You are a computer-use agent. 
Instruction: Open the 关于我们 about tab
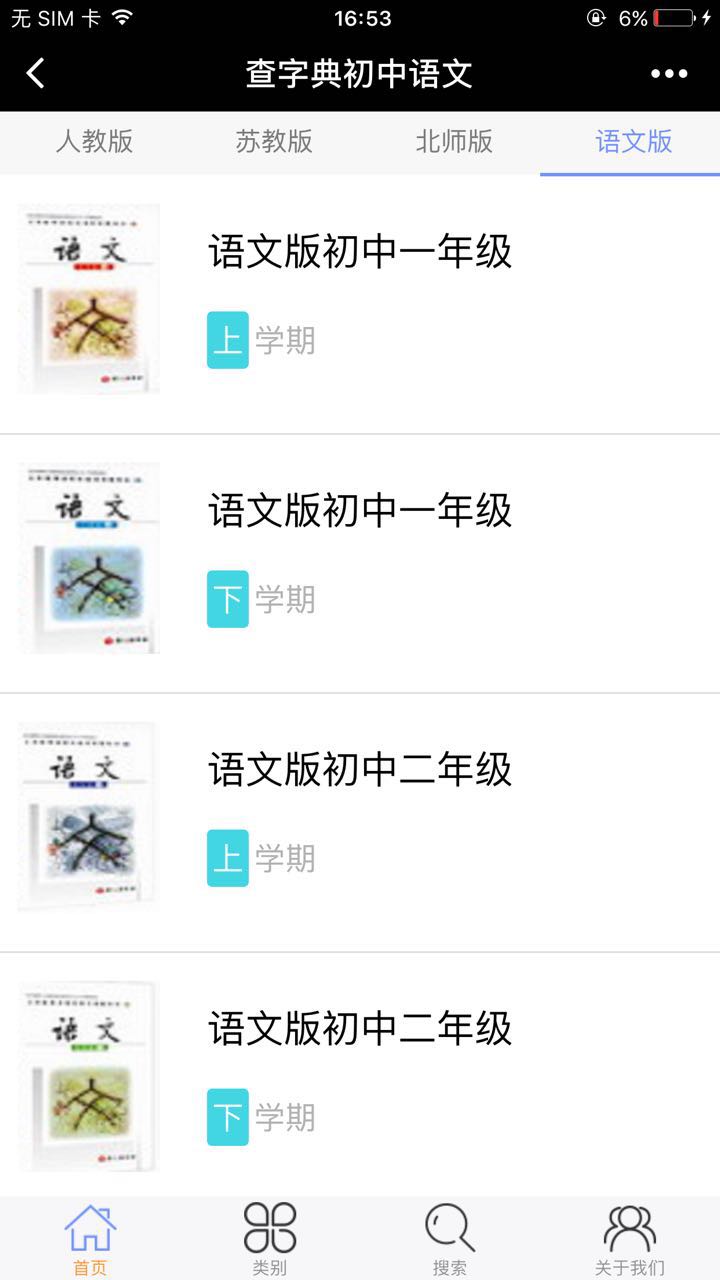coord(630,1240)
